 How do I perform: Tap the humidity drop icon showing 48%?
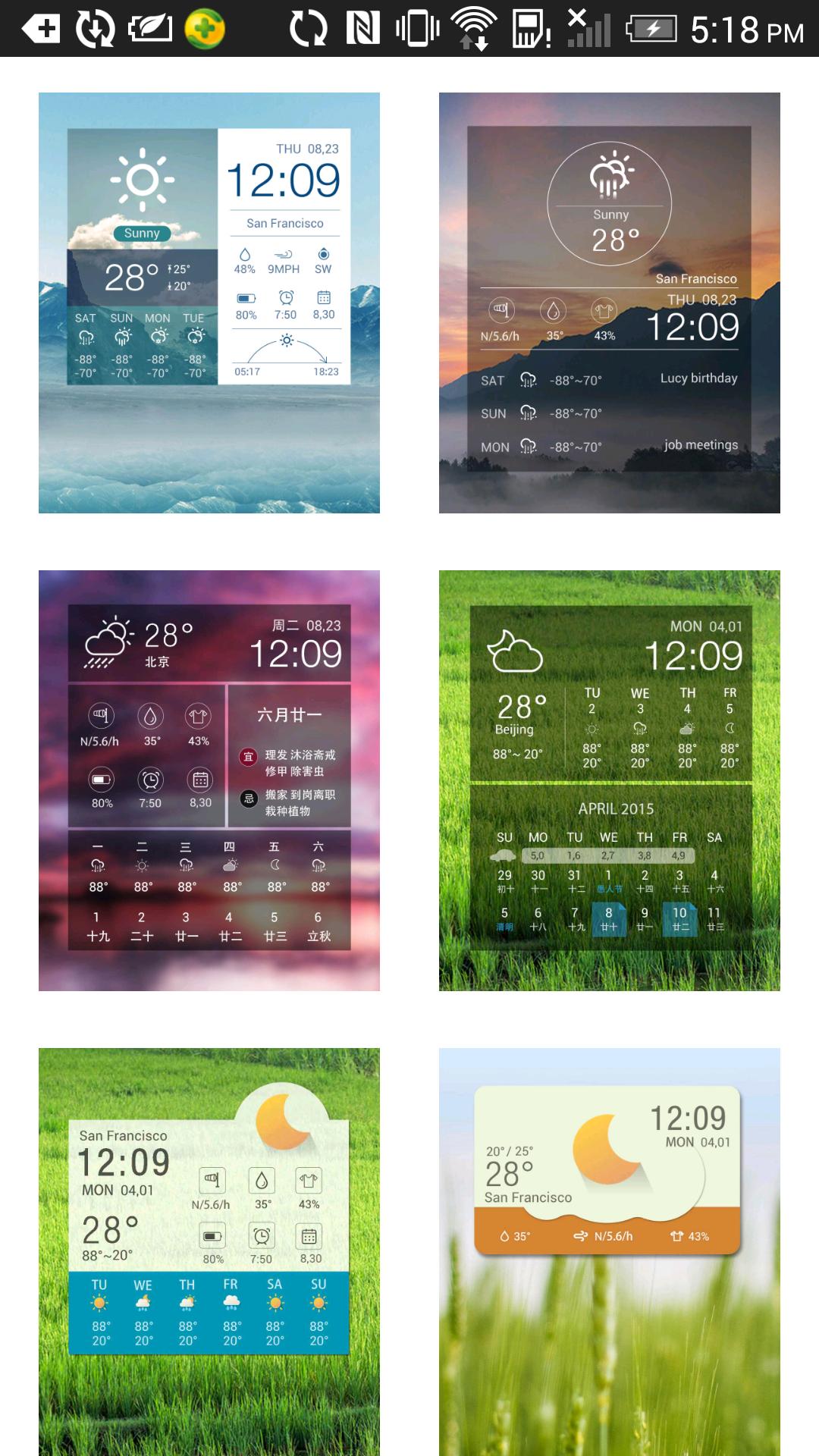tap(245, 254)
